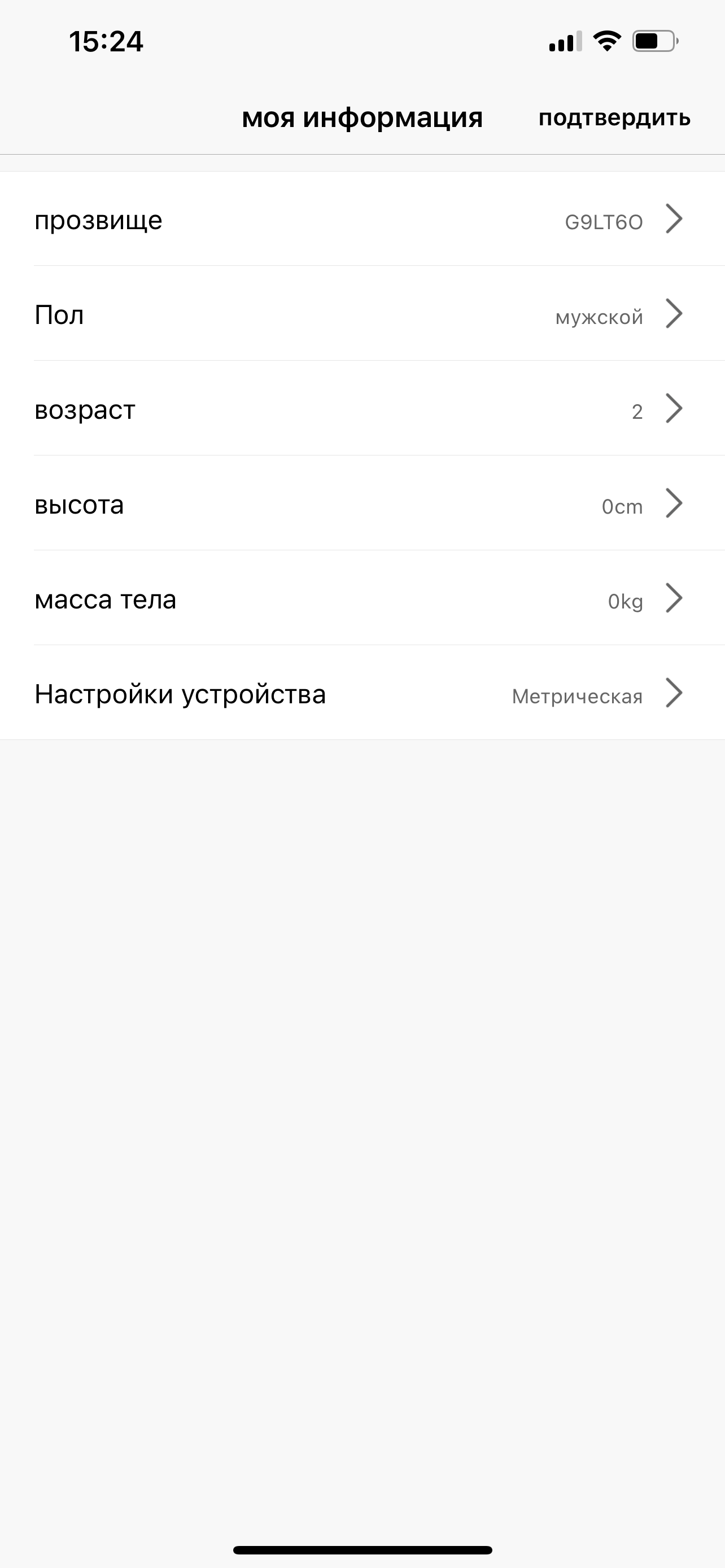
Task: Tap подтвердить to confirm the information
Action: pos(614,117)
